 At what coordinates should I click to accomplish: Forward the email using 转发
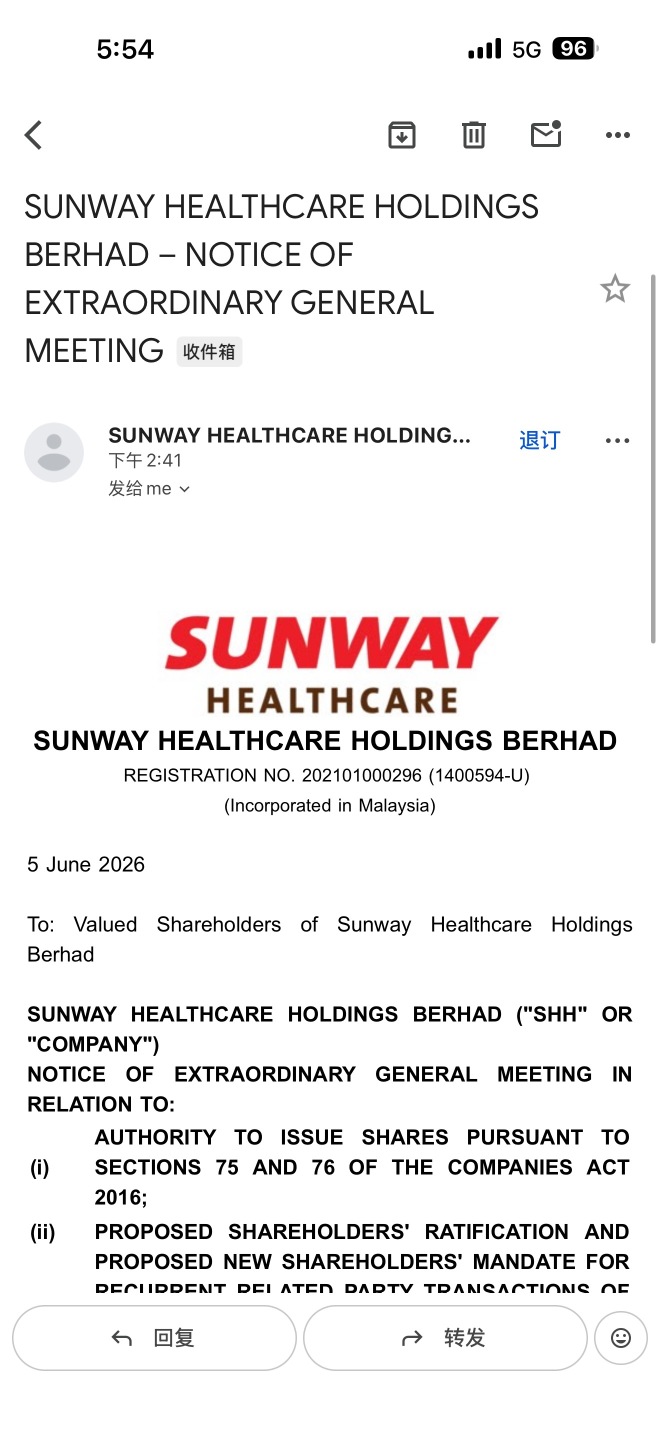[x=445, y=1337]
